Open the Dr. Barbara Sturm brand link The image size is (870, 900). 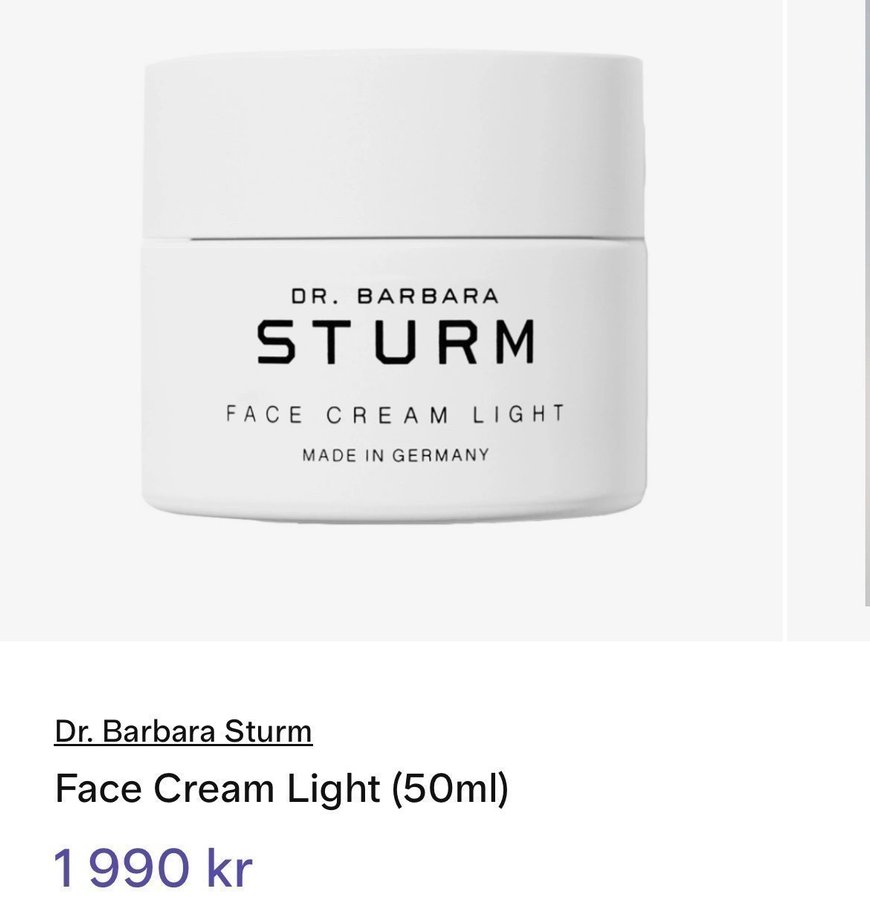pyautogui.click(x=183, y=731)
